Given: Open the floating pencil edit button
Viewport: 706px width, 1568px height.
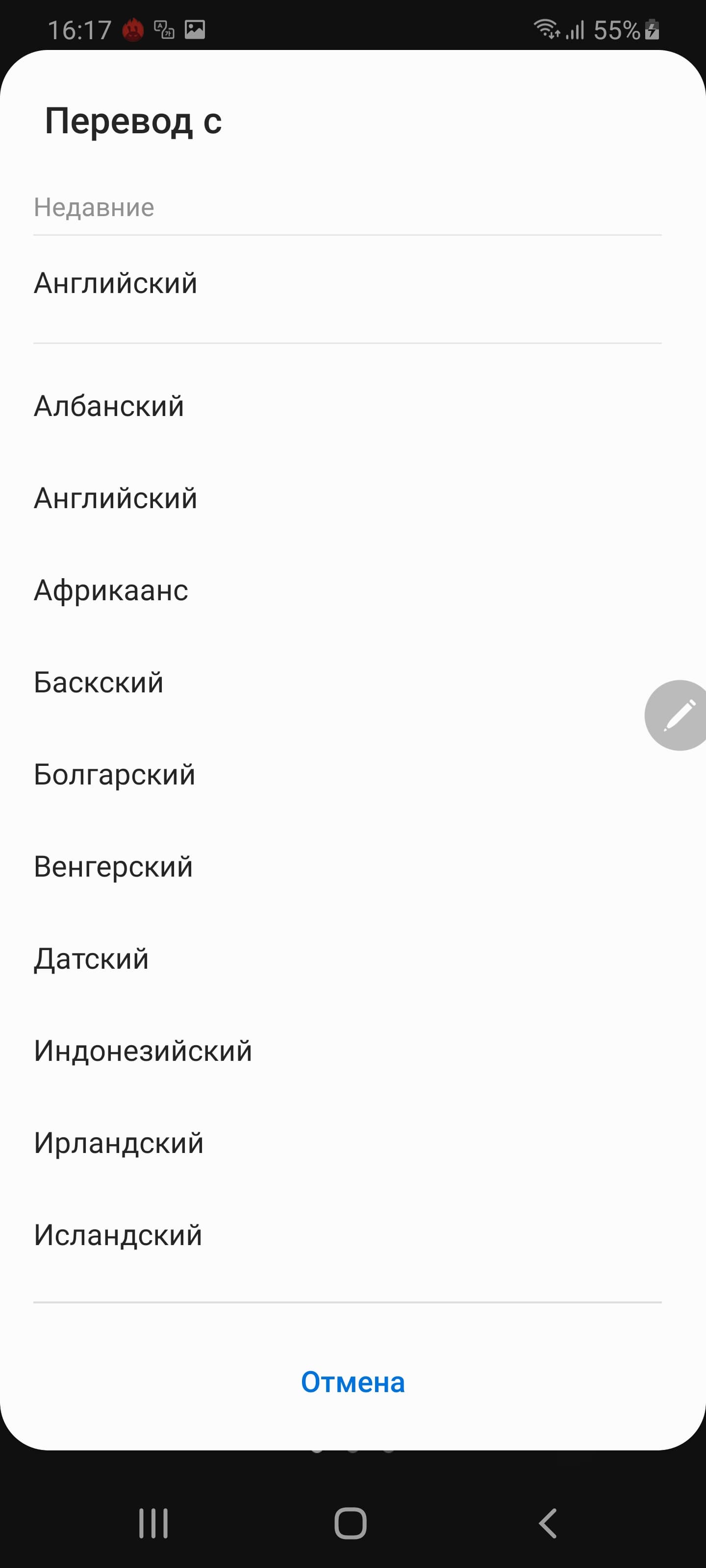Looking at the screenshot, I should (678, 715).
